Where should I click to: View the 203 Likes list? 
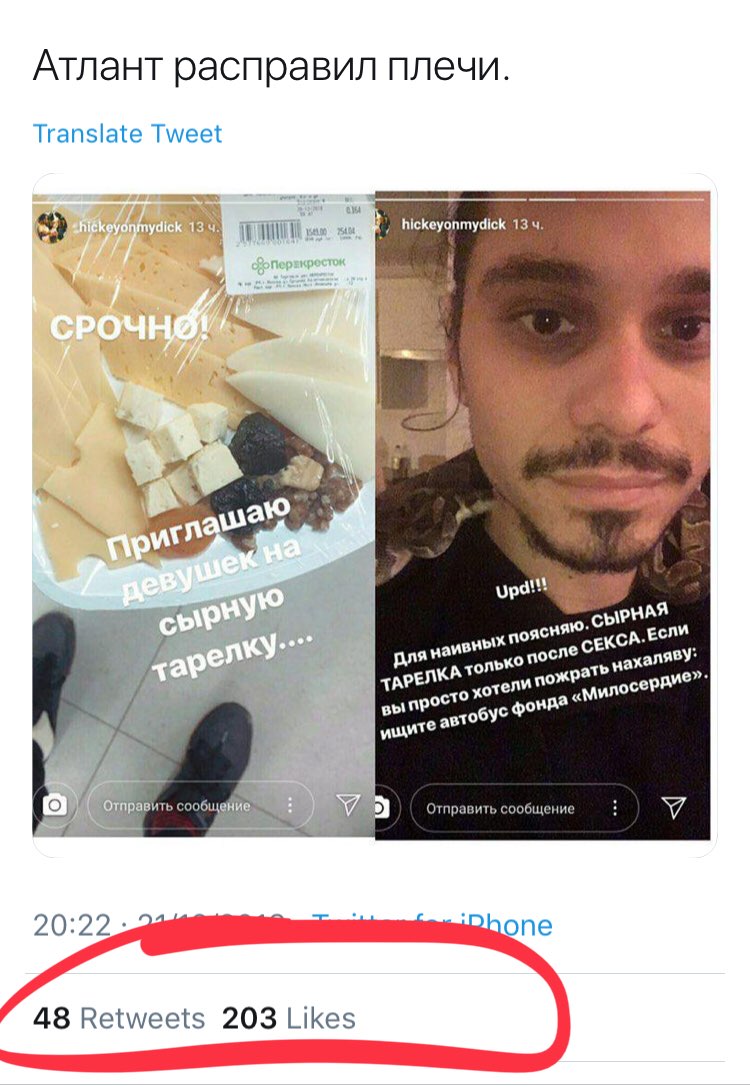288,1018
